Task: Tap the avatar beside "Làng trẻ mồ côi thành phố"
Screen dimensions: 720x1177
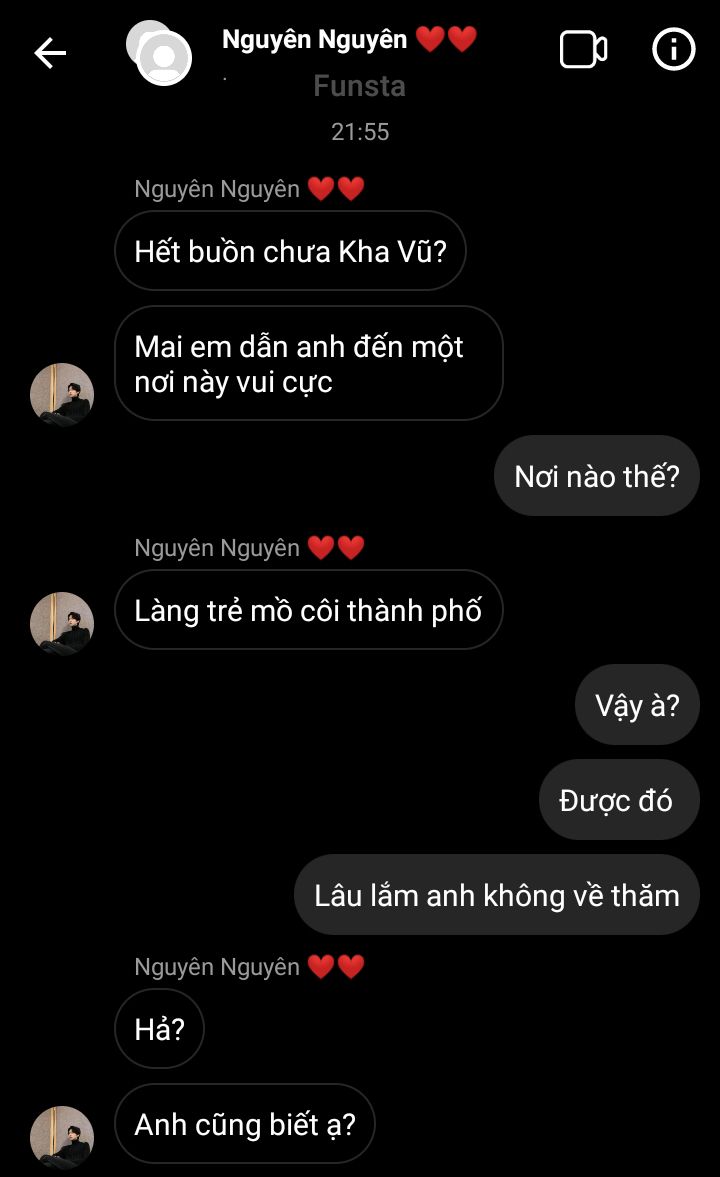Action: pos(62,623)
